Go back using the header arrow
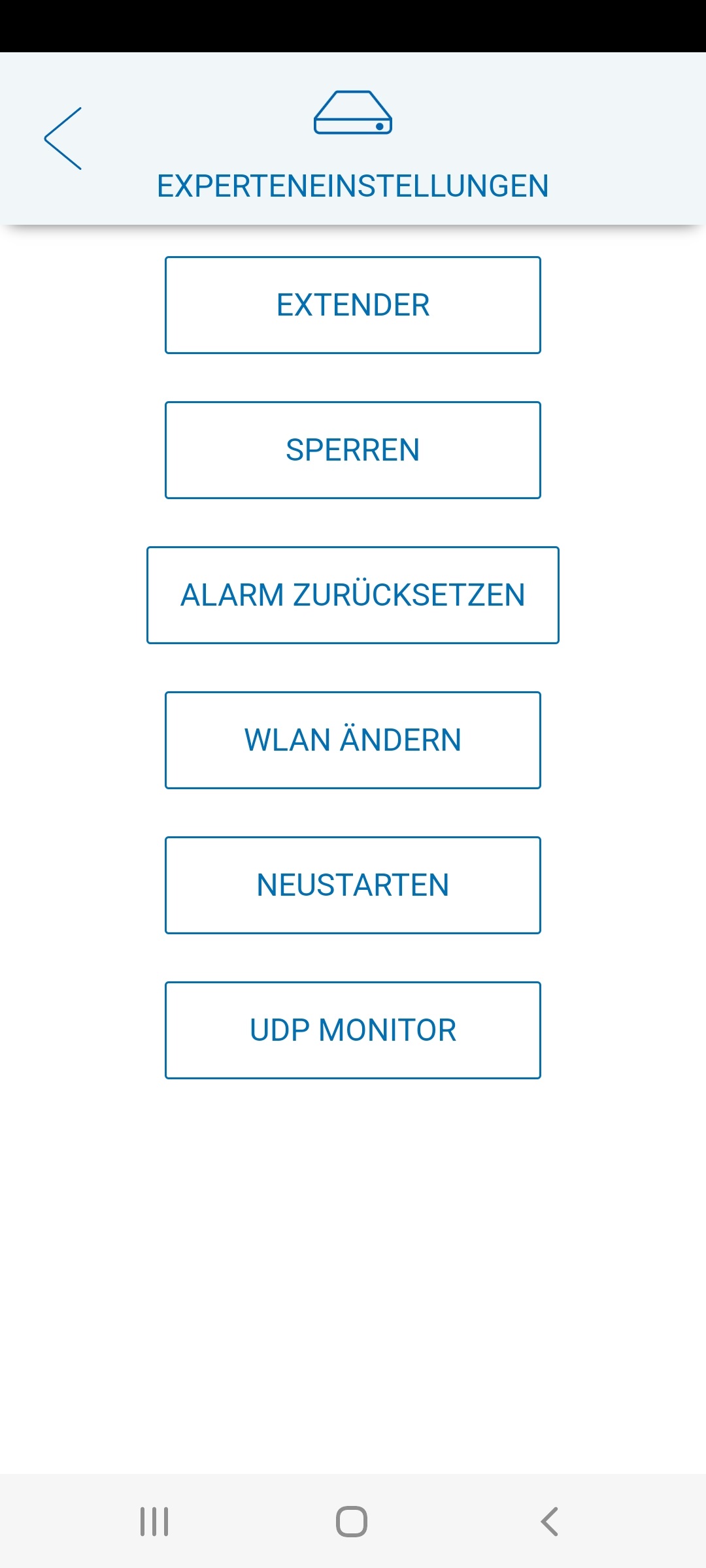The height and width of the screenshot is (1568, 706). 63,139
